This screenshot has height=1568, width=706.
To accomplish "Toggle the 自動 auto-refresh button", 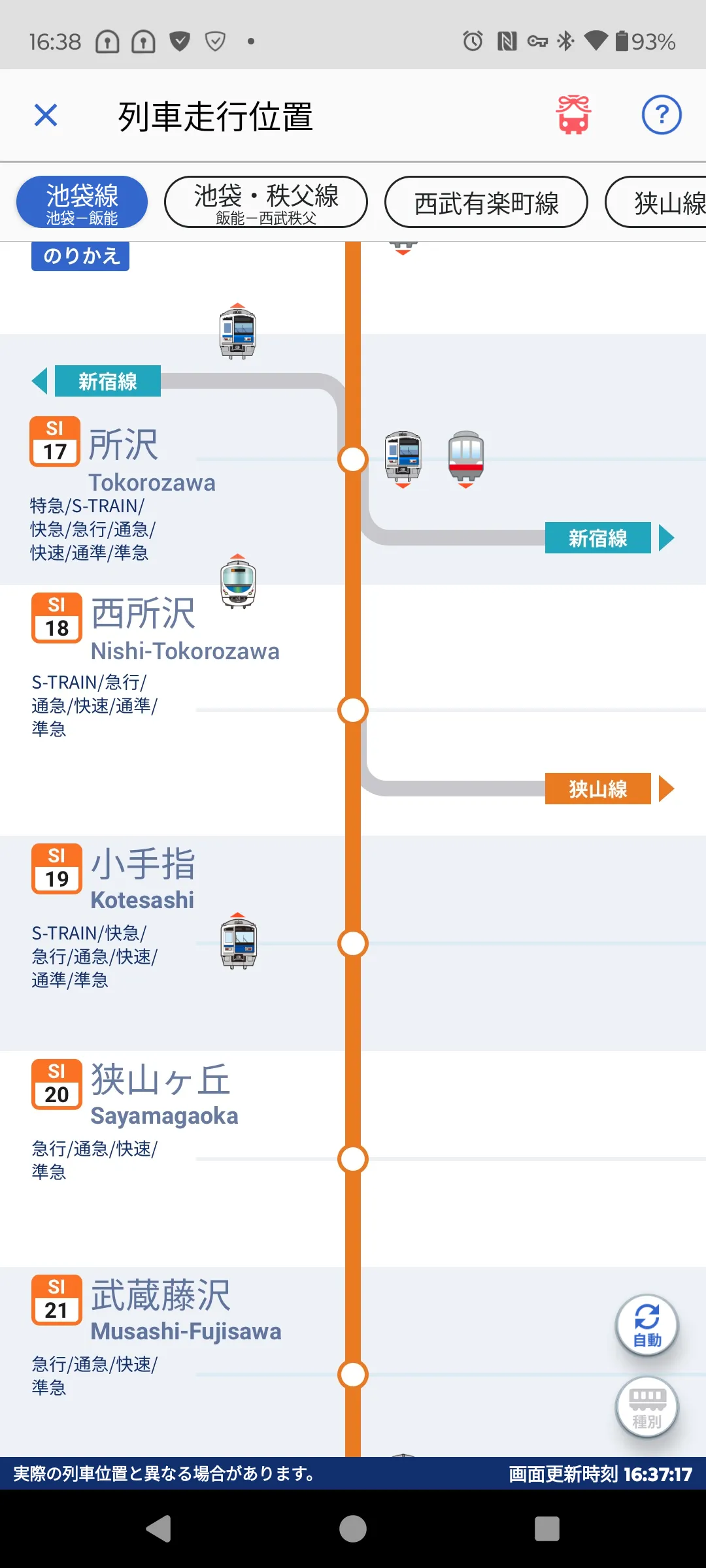I will [x=647, y=1325].
